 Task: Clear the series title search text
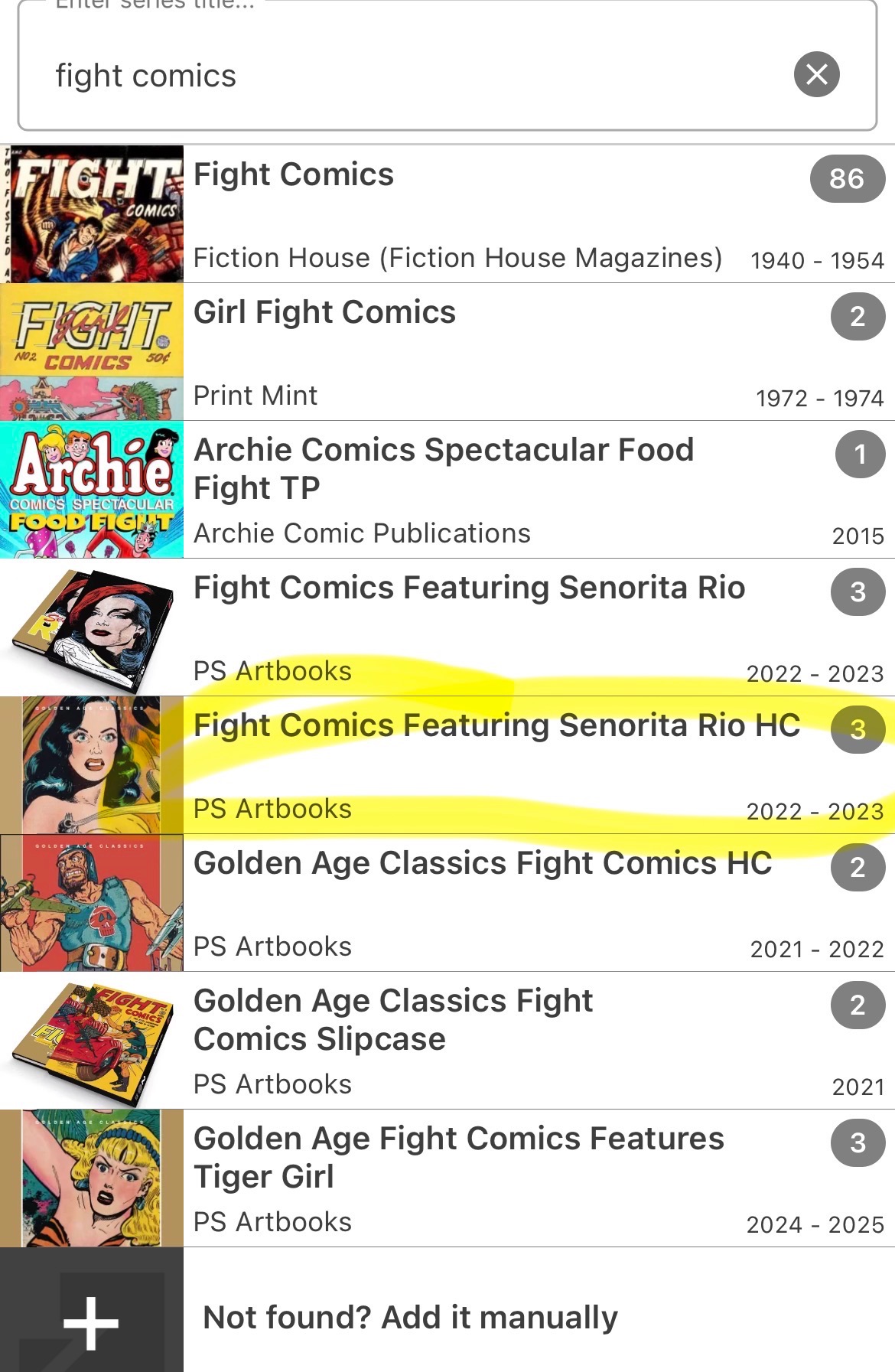tap(816, 74)
